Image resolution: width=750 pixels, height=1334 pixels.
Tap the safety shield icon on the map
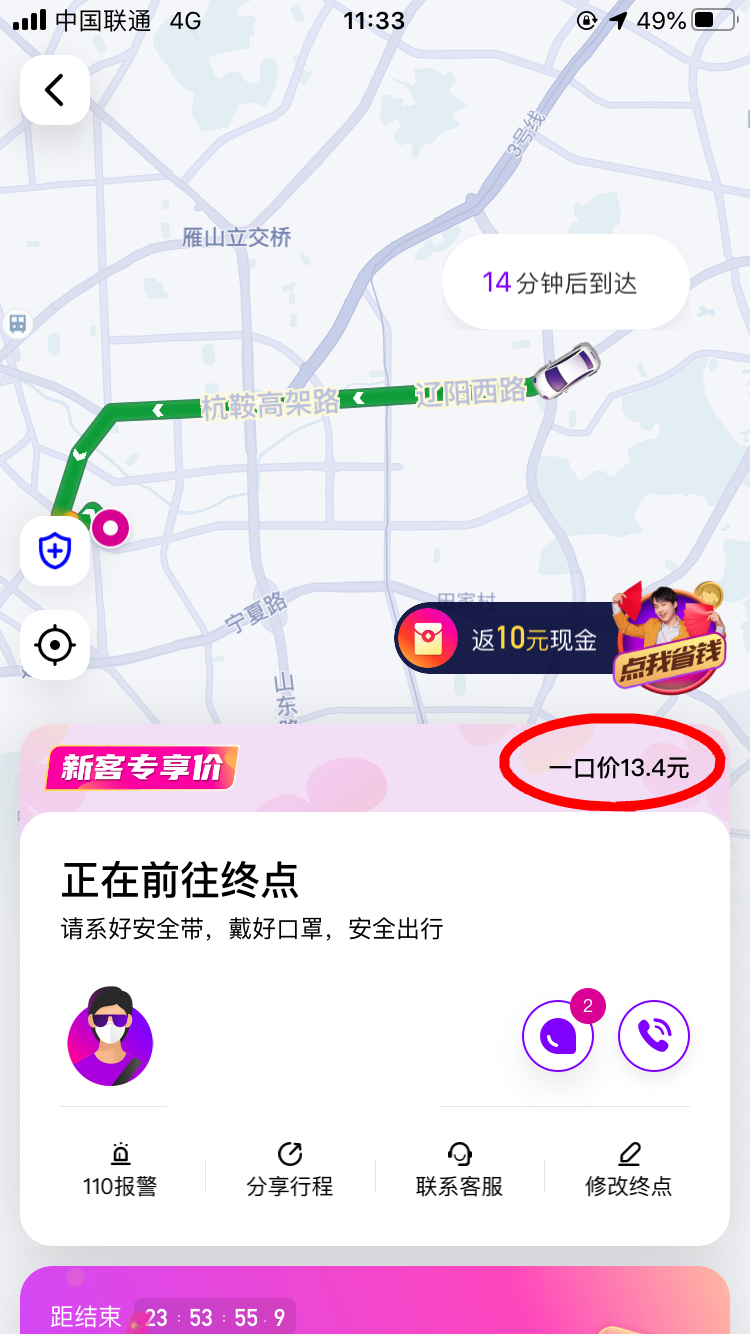click(x=54, y=551)
